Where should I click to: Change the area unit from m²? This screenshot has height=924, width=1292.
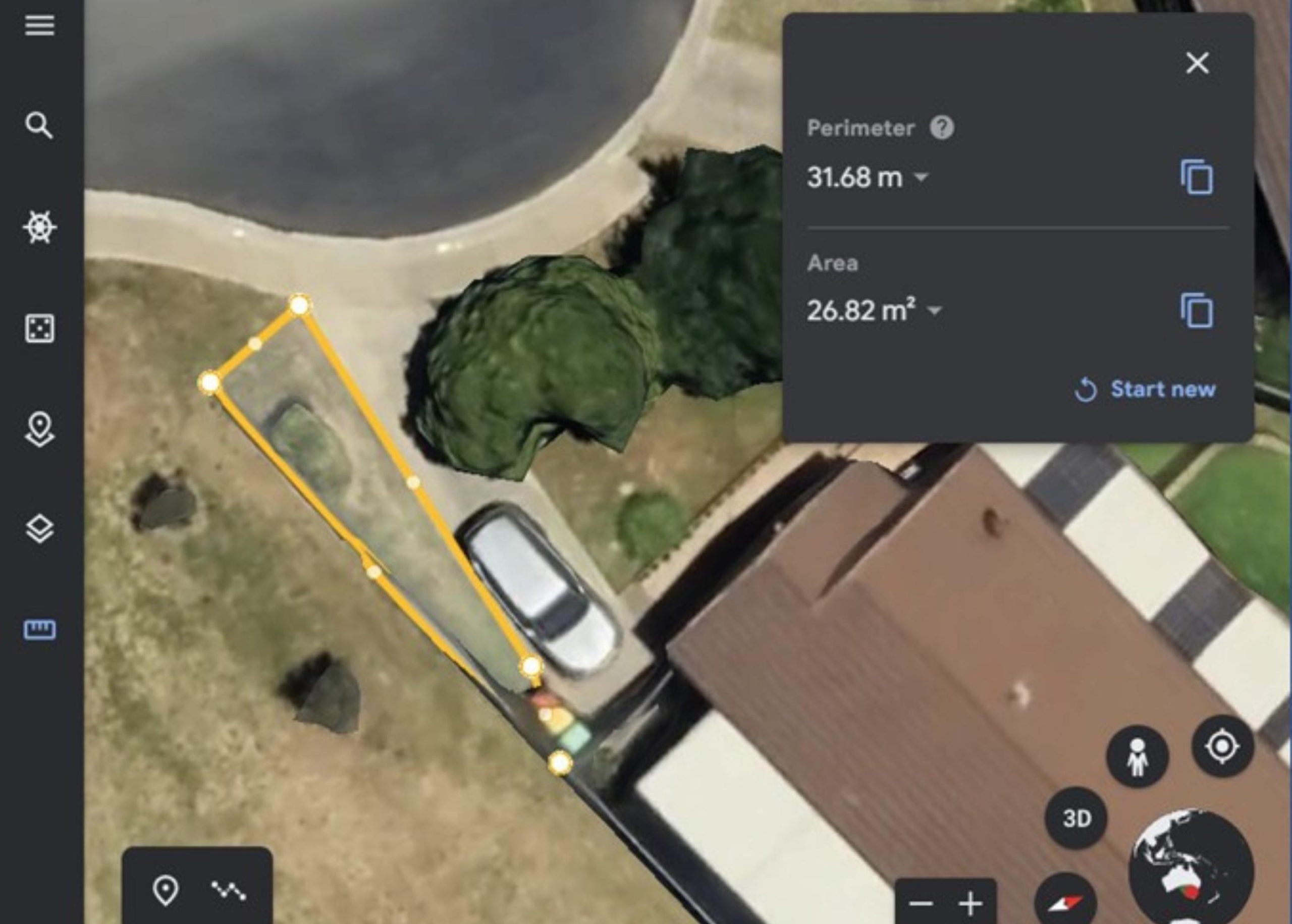(x=934, y=311)
